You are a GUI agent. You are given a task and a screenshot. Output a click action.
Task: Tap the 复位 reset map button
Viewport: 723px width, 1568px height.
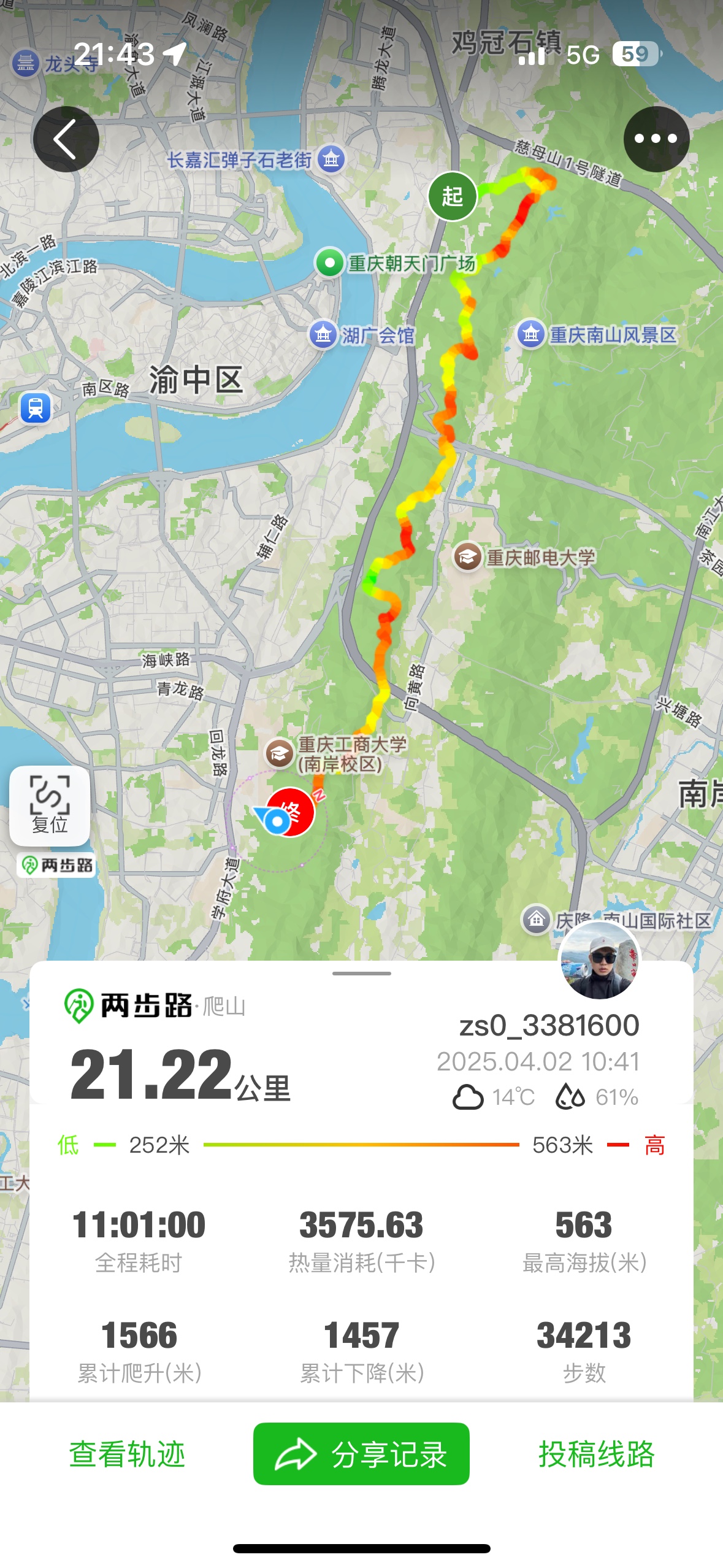click(x=50, y=805)
